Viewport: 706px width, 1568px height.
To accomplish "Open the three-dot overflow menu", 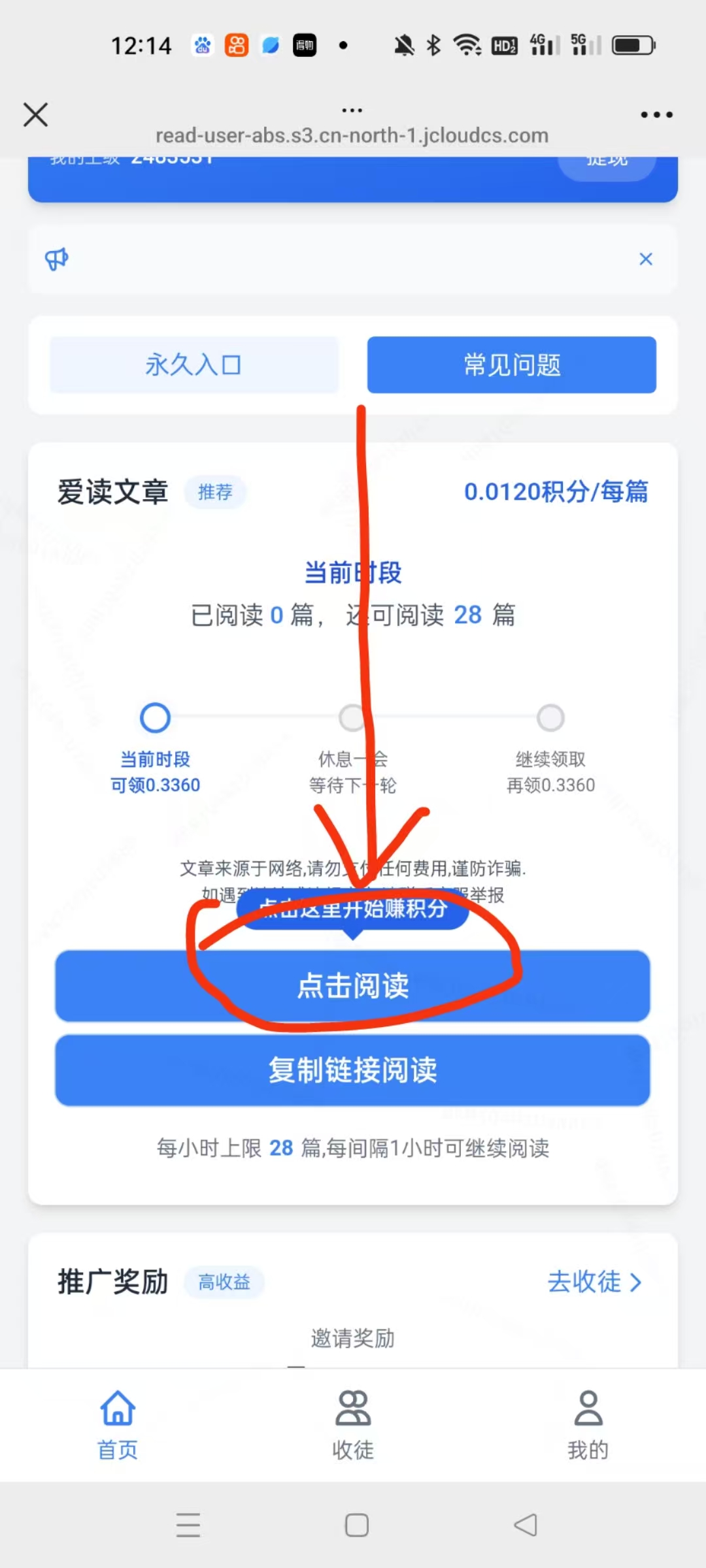I will point(656,115).
